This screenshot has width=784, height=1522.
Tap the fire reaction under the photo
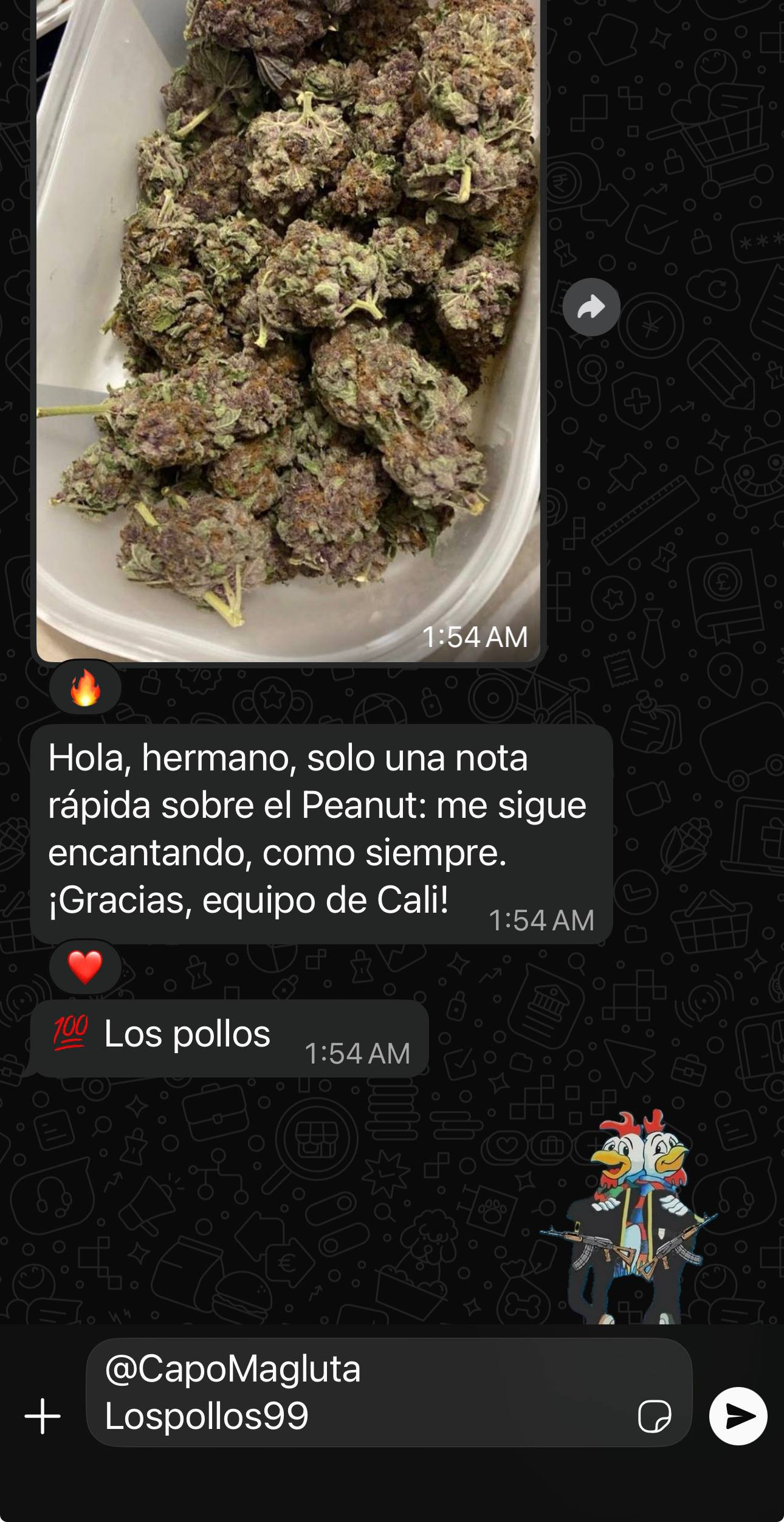85,688
